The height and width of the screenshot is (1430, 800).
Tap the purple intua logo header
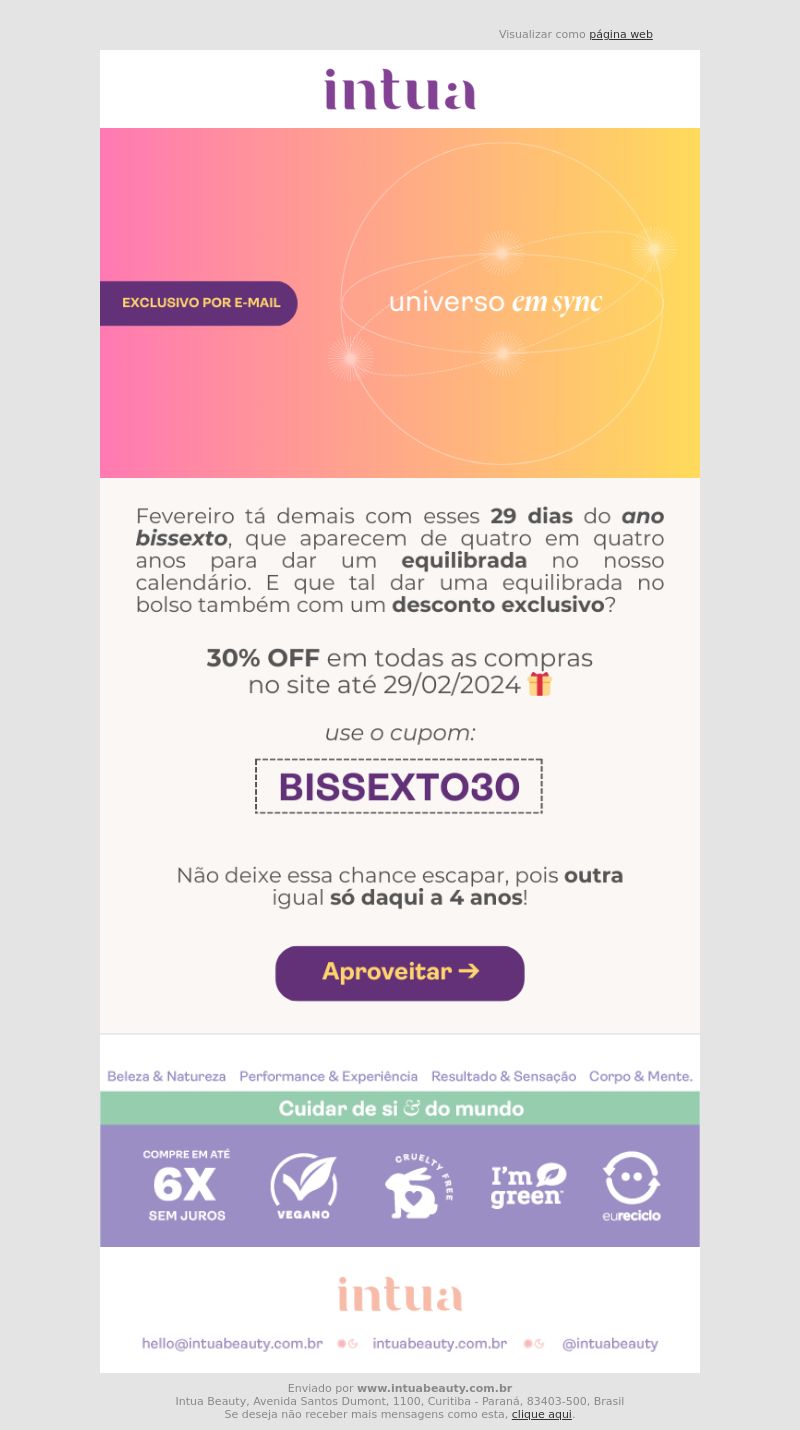tap(400, 89)
